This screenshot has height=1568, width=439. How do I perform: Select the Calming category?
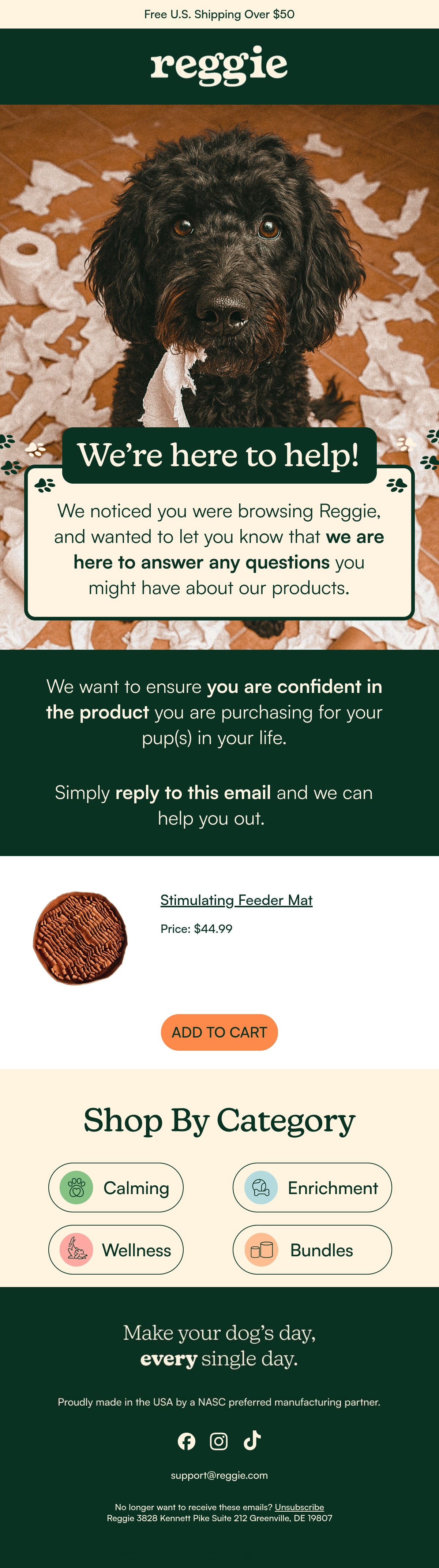tap(116, 1188)
